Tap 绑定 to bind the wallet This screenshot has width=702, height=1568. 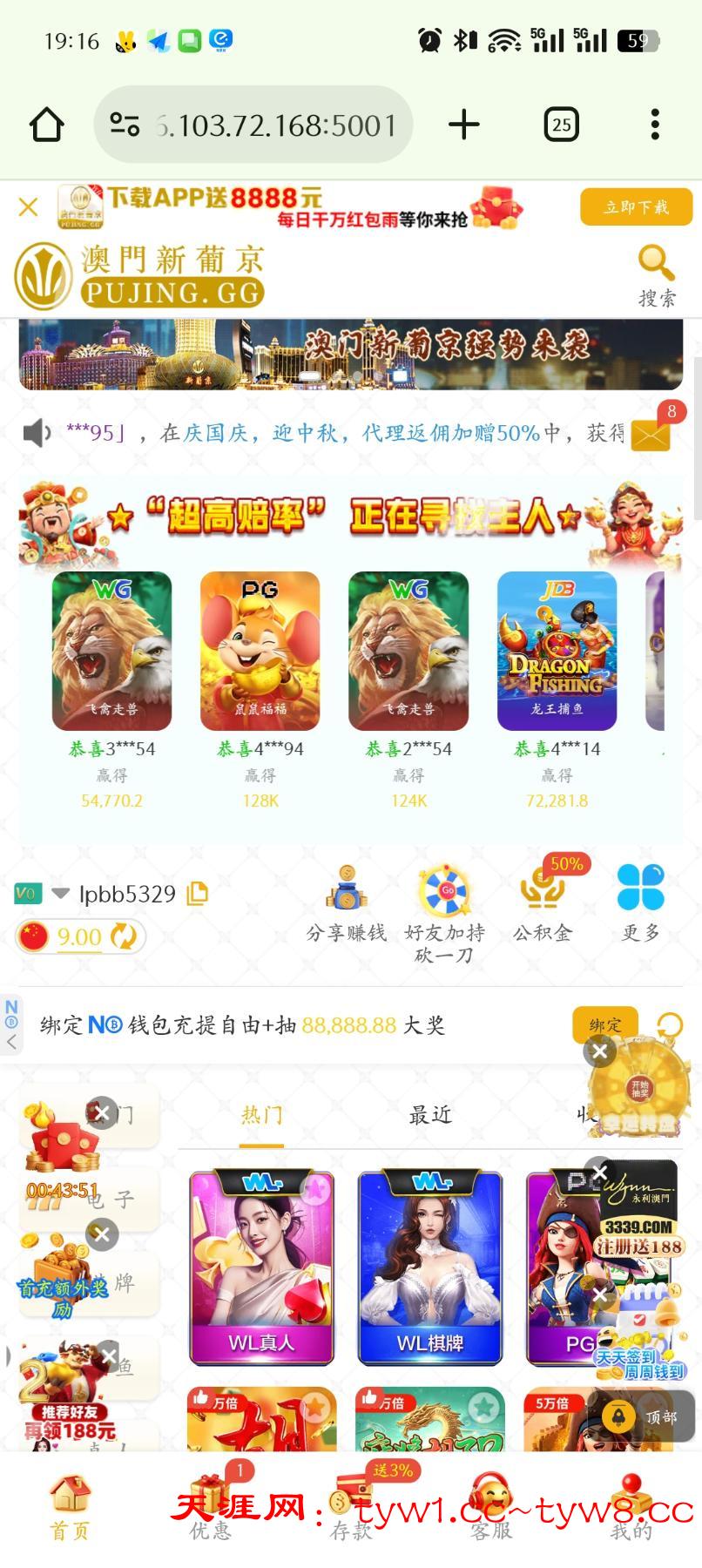click(605, 1025)
